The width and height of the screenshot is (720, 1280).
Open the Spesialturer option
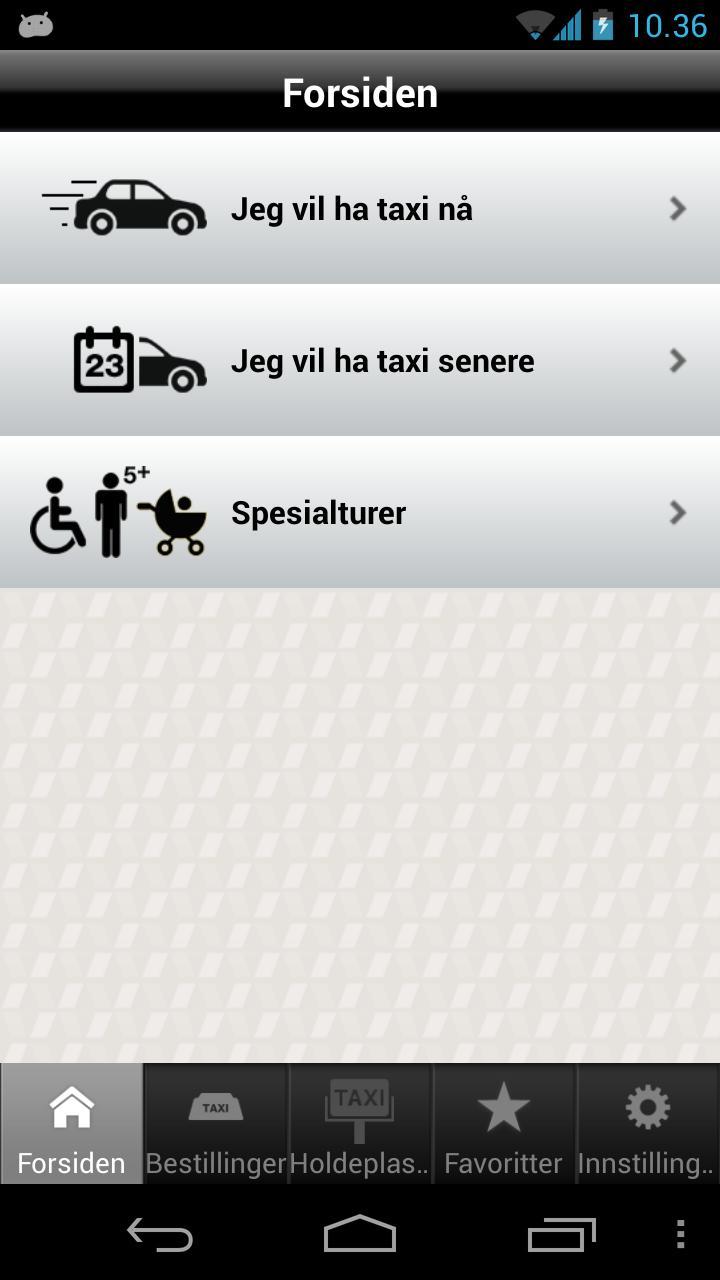click(x=360, y=513)
